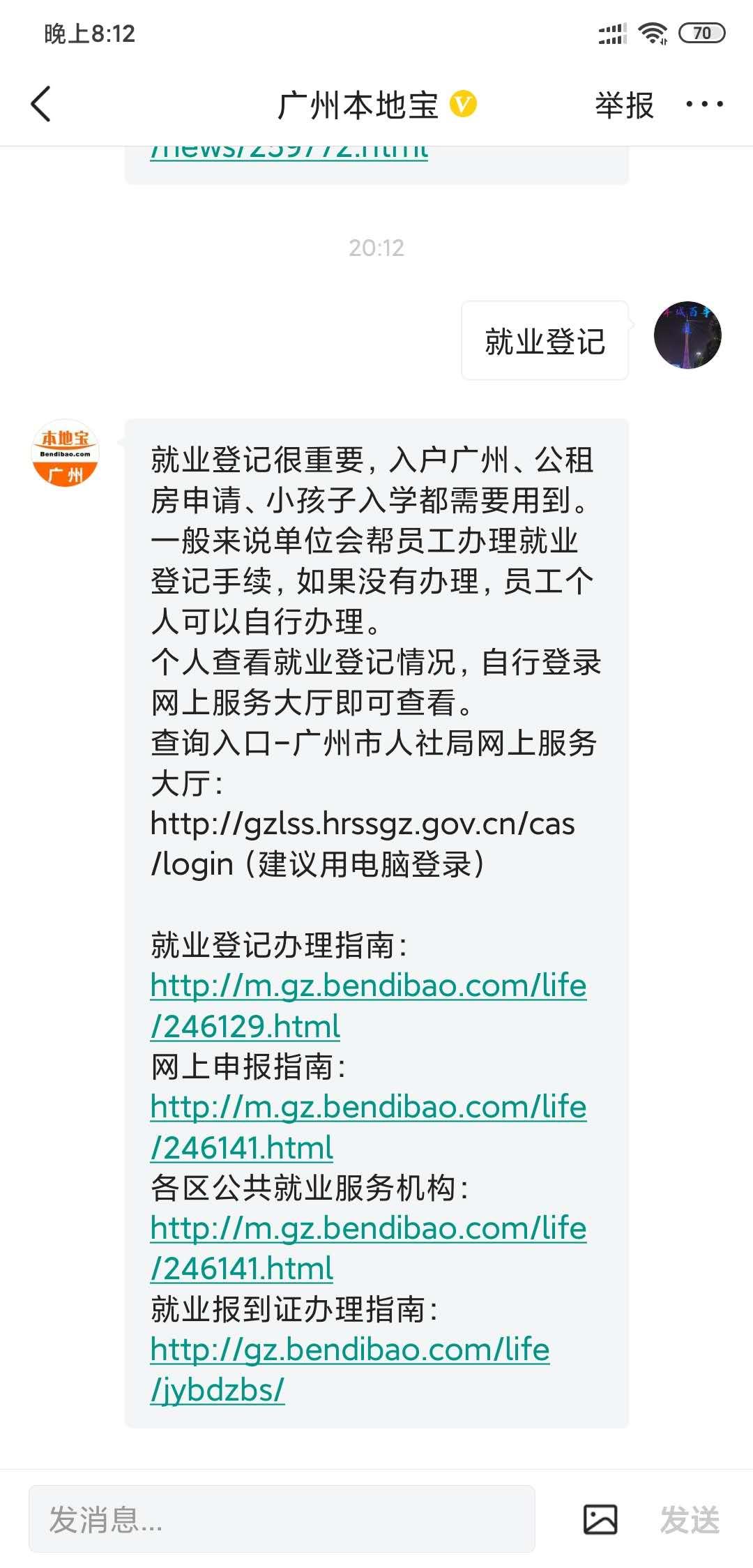This screenshot has width=753, height=1568.
Task: Tap the 本地宝 logo avatar
Action: [x=65, y=455]
